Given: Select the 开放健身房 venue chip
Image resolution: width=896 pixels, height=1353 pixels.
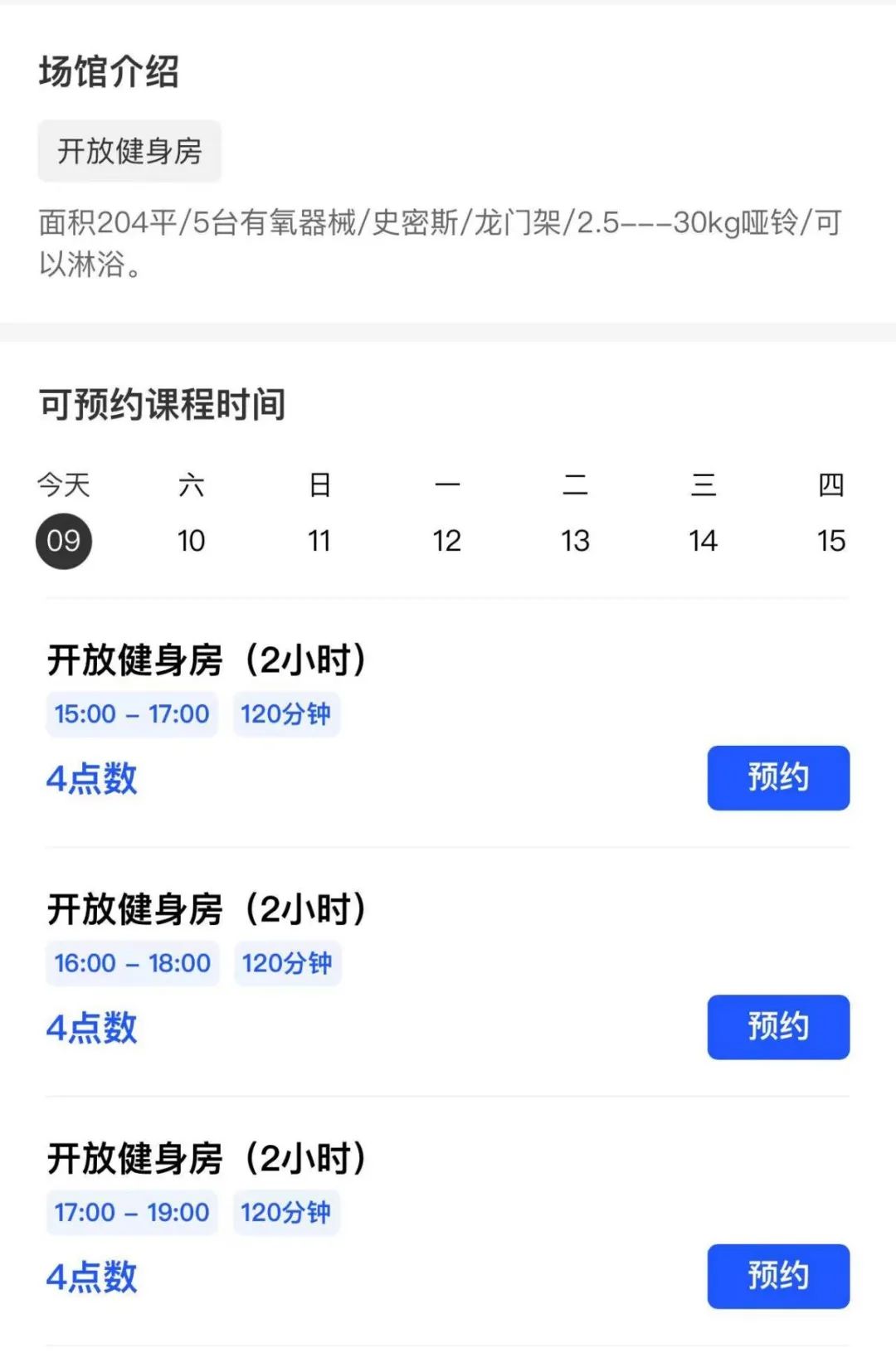Looking at the screenshot, I should [x=129, y=151].
